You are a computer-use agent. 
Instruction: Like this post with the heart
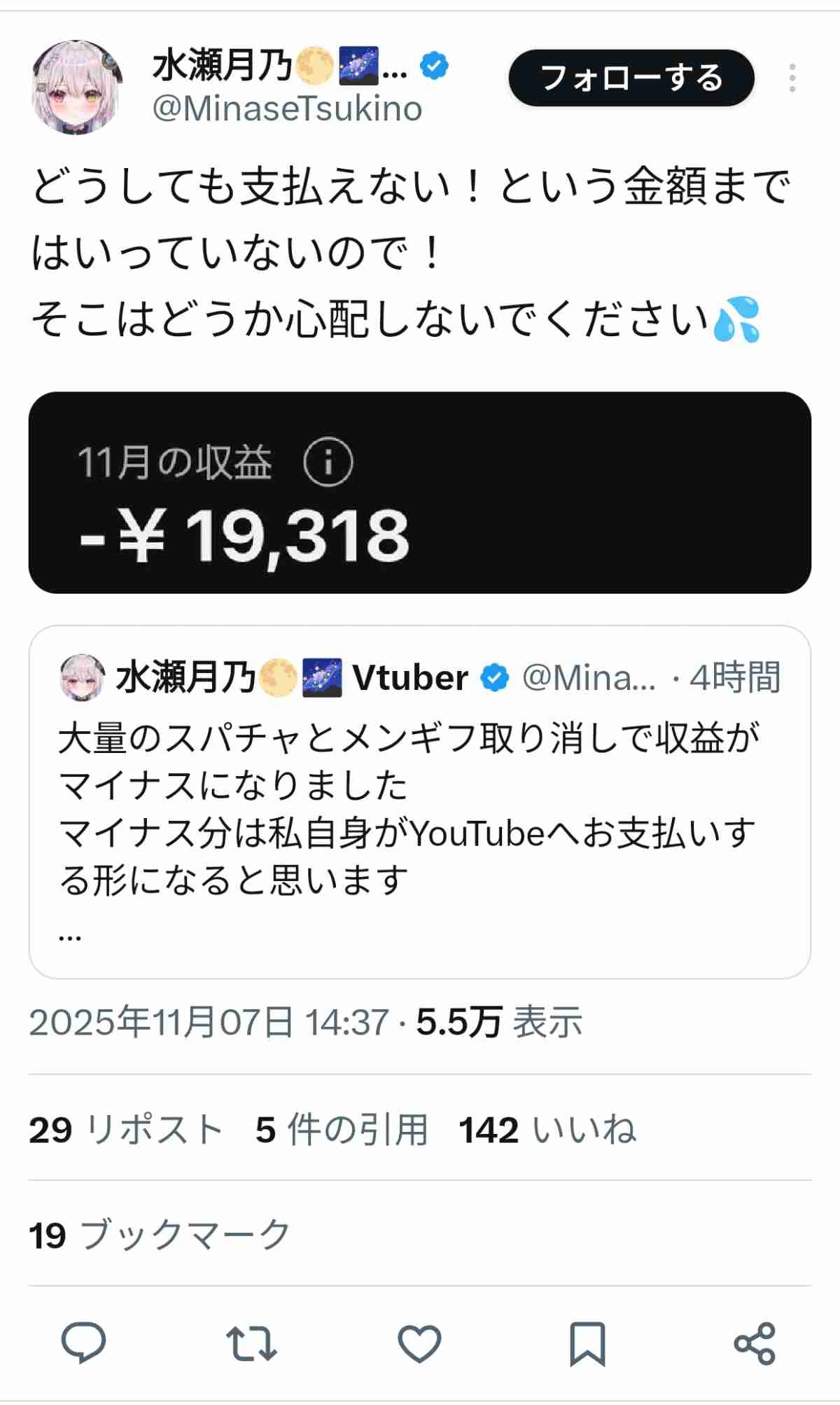click(x=419, y=1343)
